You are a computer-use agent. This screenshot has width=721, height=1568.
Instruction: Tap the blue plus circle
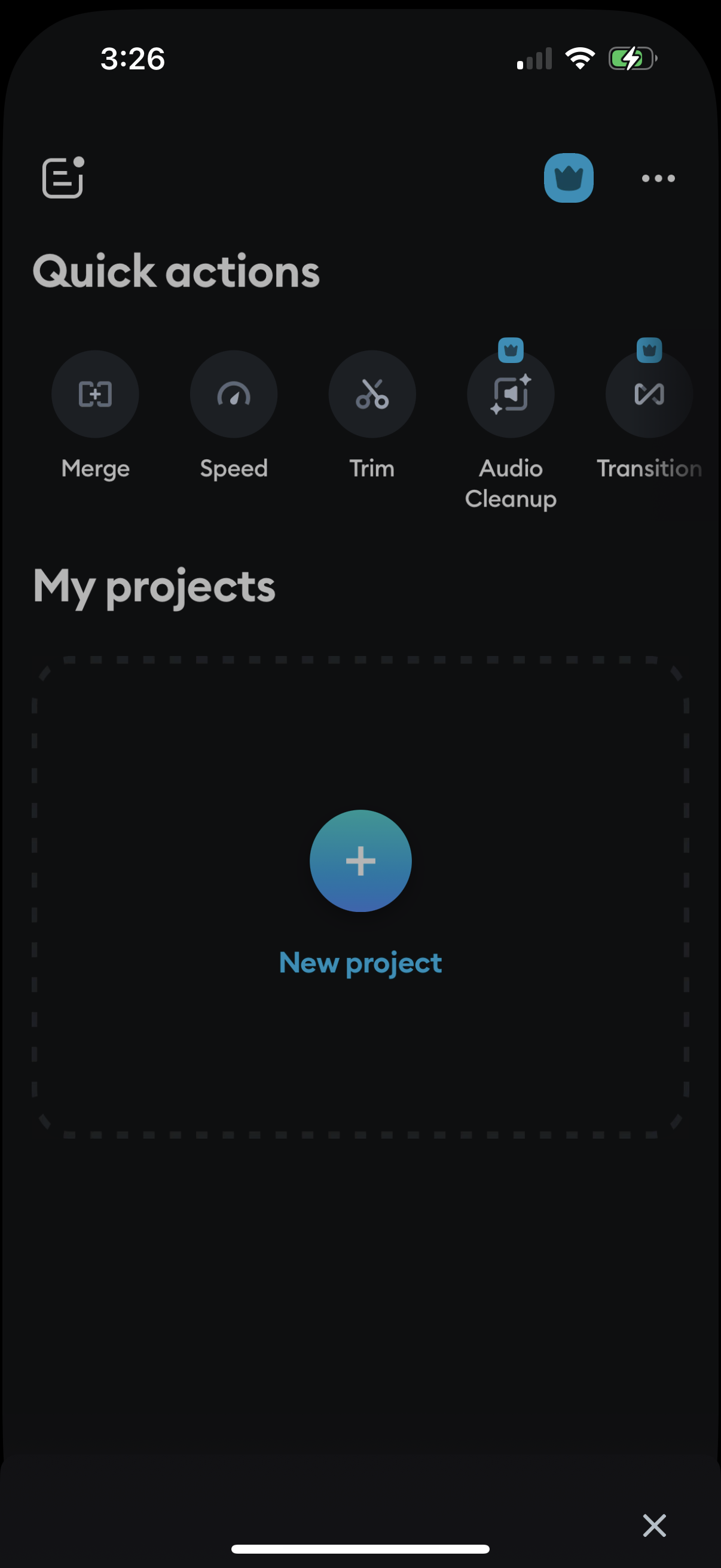(x=360, y=861)
